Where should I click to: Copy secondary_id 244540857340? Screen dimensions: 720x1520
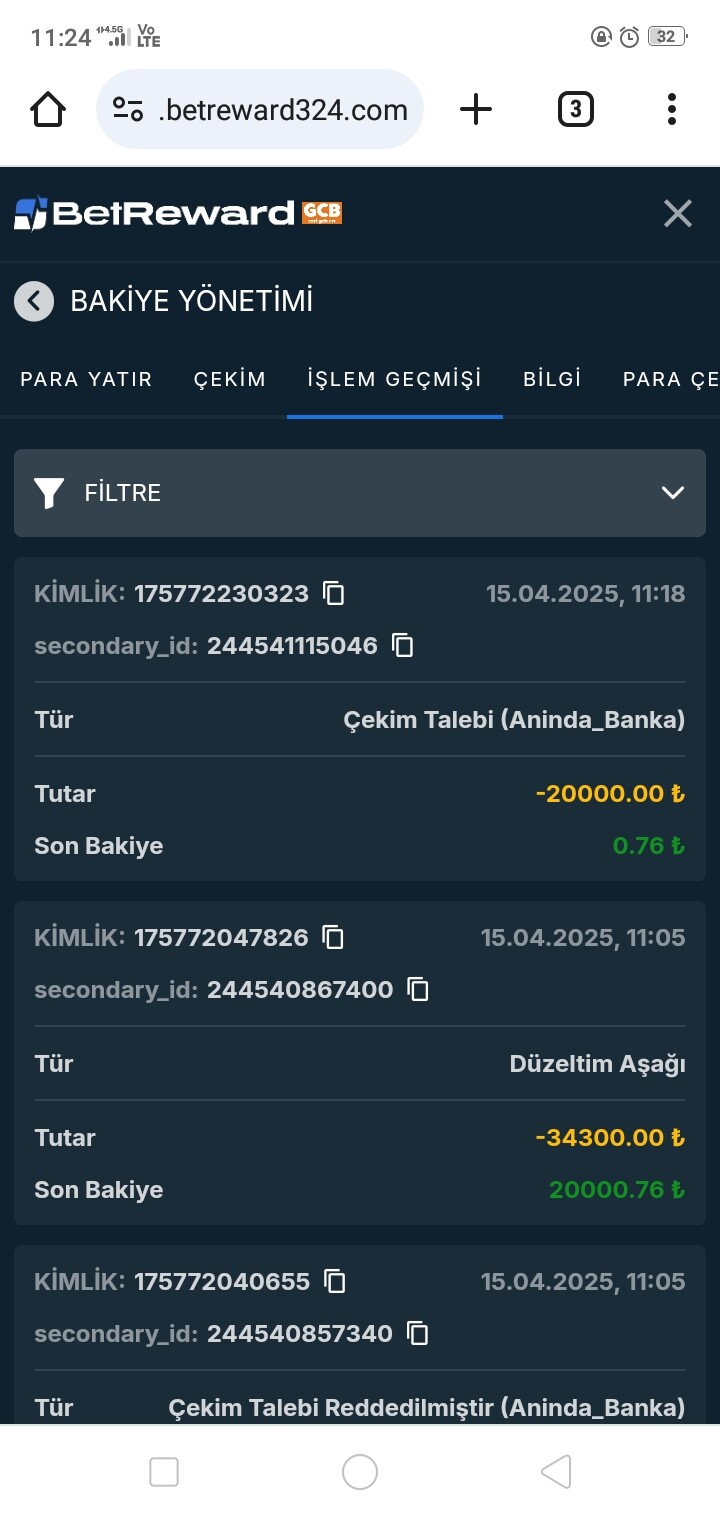(x=418, y=1333)
